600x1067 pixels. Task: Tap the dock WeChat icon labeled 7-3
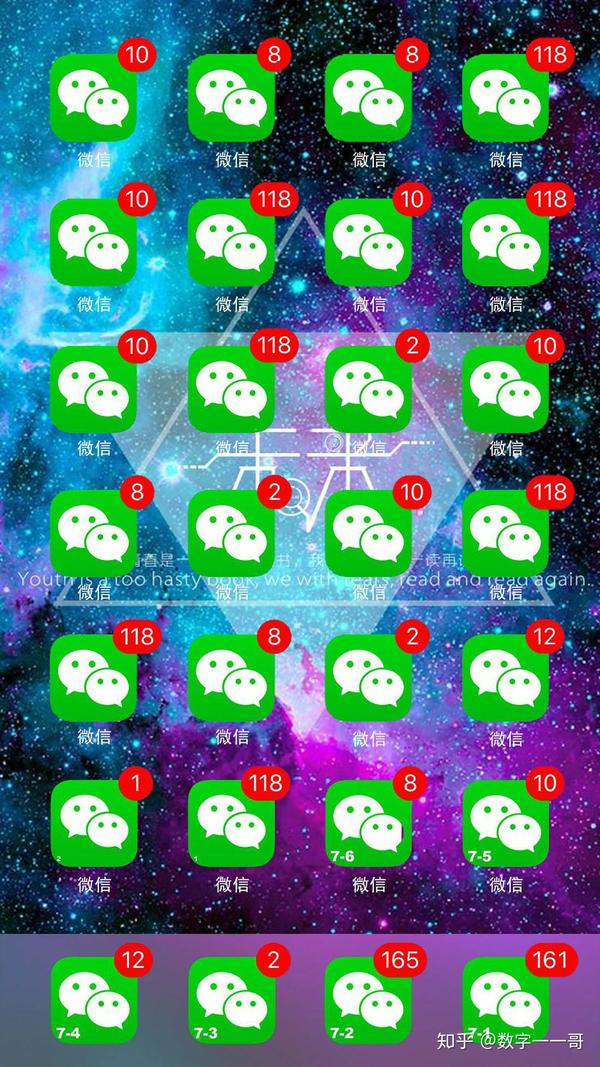(231, 1000)
